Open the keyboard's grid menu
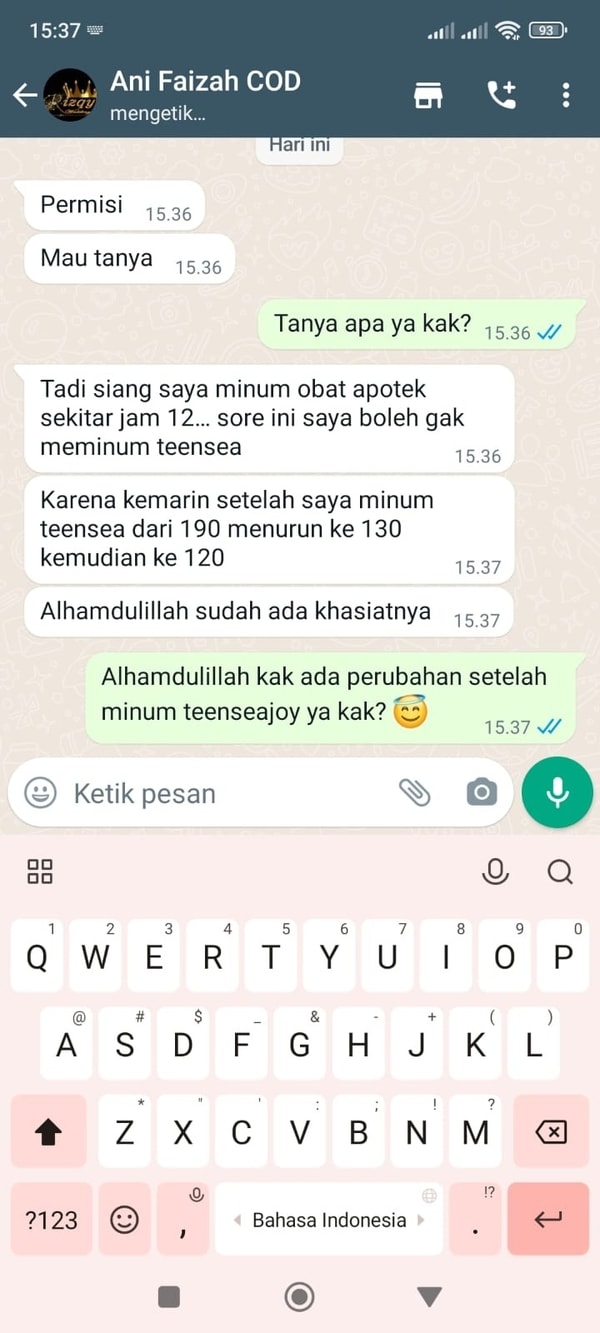This screenshot has height=1333, width=600. click(x=40, y=872)
